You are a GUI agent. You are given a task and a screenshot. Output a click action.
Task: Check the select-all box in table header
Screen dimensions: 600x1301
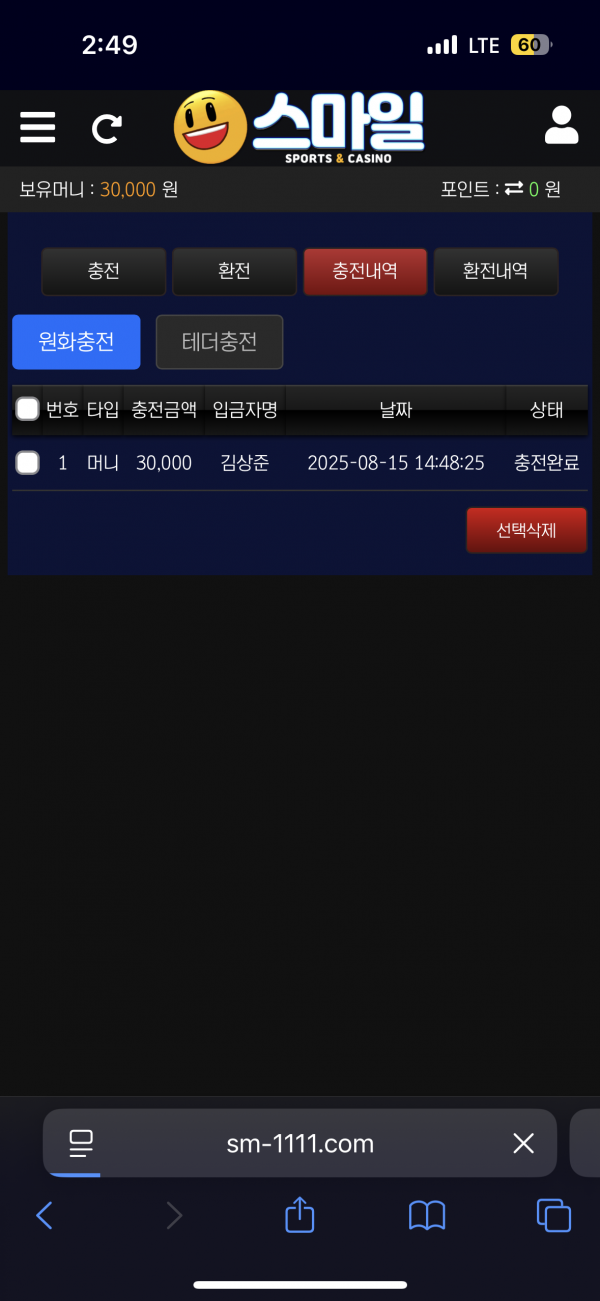(x=28, y=409)
